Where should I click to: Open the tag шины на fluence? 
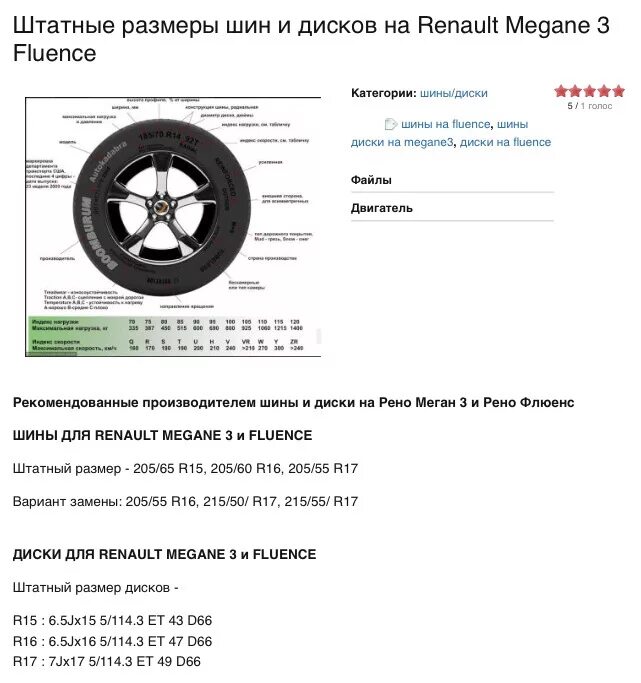(446, 124)
